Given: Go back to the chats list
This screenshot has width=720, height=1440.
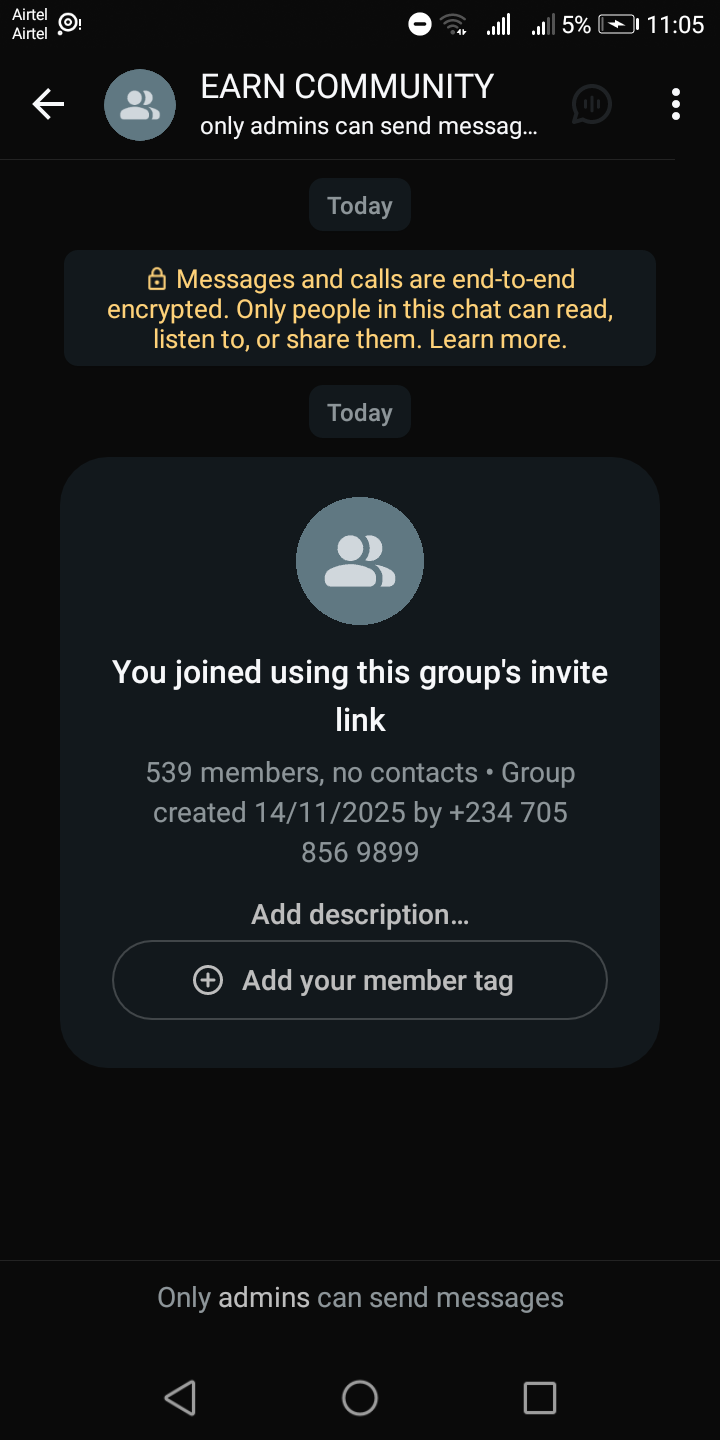Looking at the screenshot, I should click(48, 104).
